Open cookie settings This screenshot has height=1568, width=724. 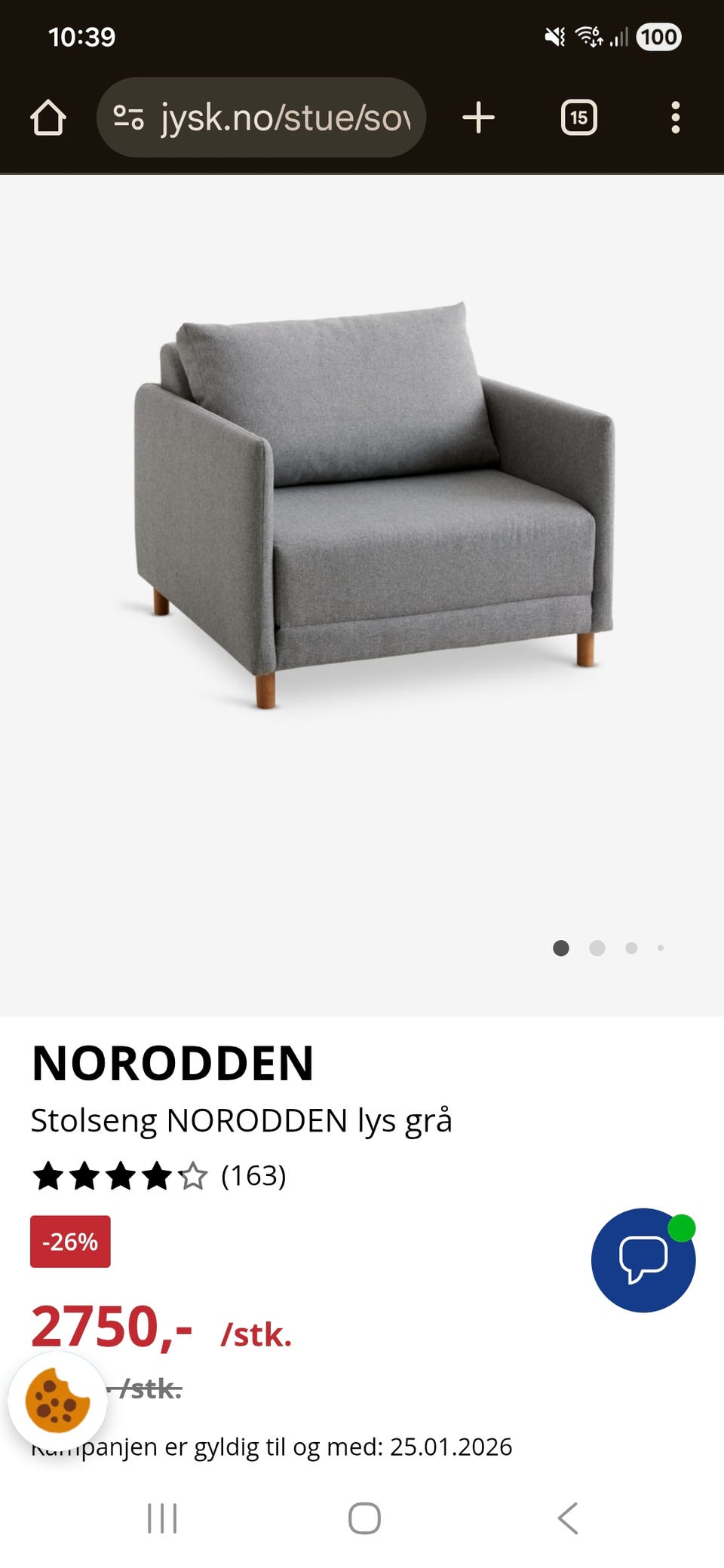[x=57, y=1400]
